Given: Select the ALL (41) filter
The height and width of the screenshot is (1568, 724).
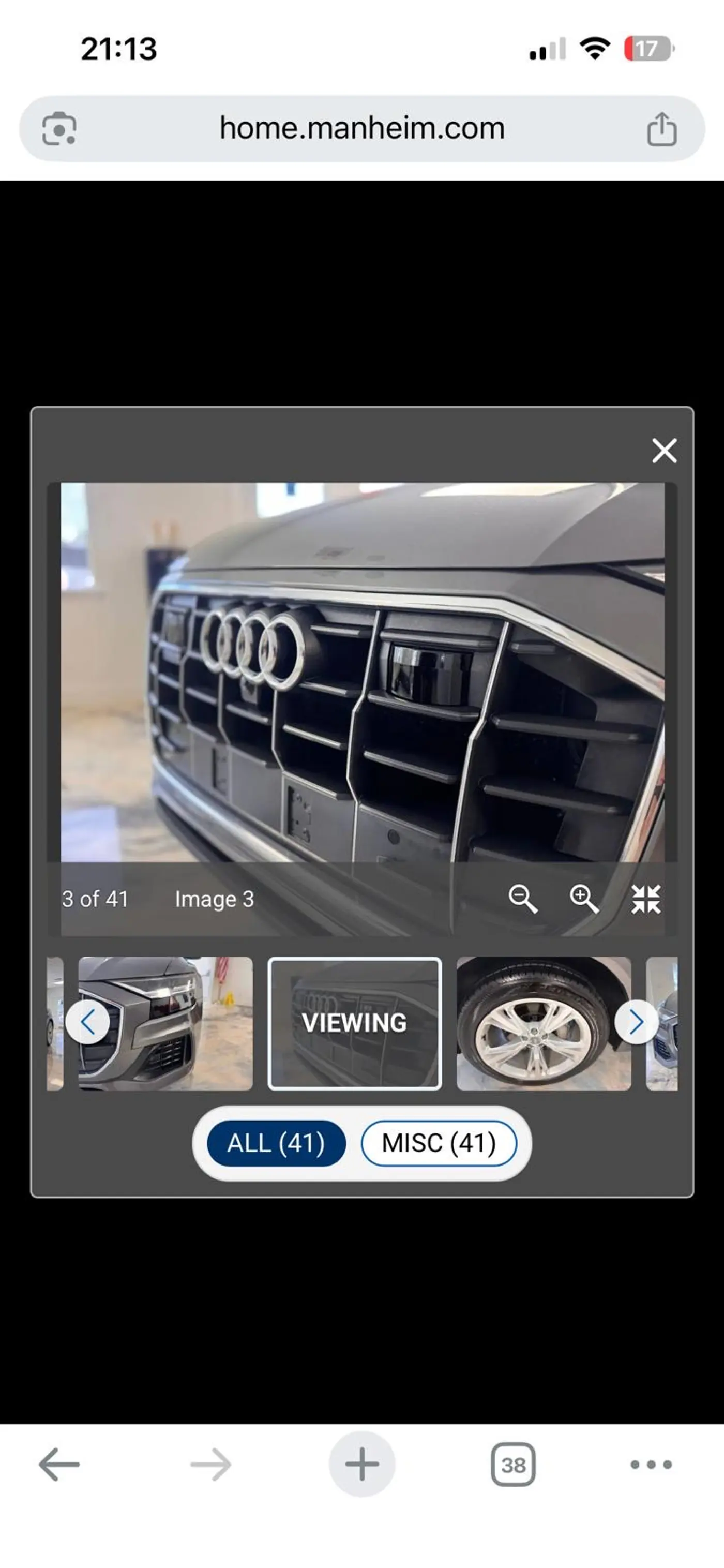Looking at the screenshot, I should (x=276, y=1143).
